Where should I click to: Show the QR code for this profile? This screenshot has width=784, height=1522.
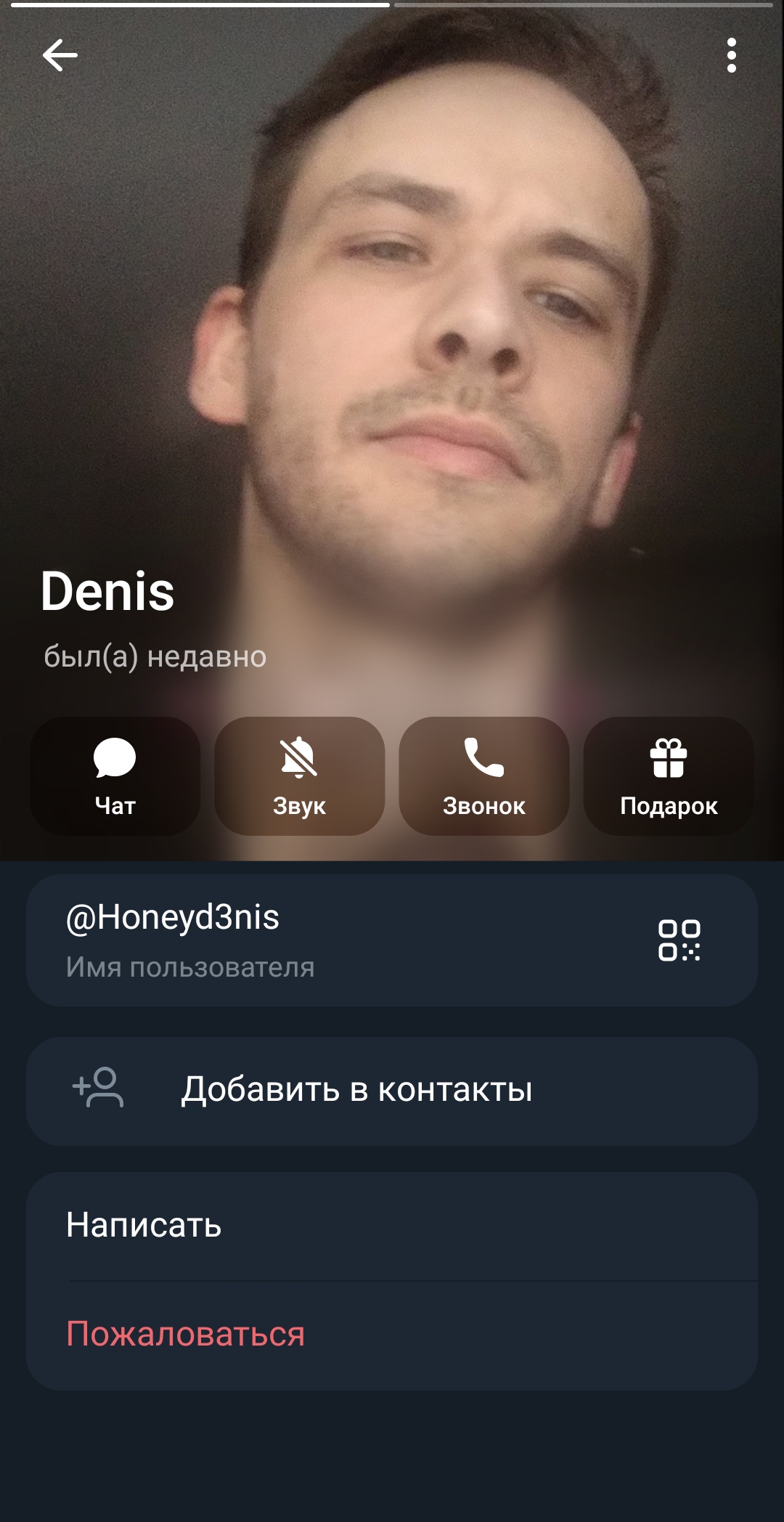pyautogui.click(x=679, y=940)
